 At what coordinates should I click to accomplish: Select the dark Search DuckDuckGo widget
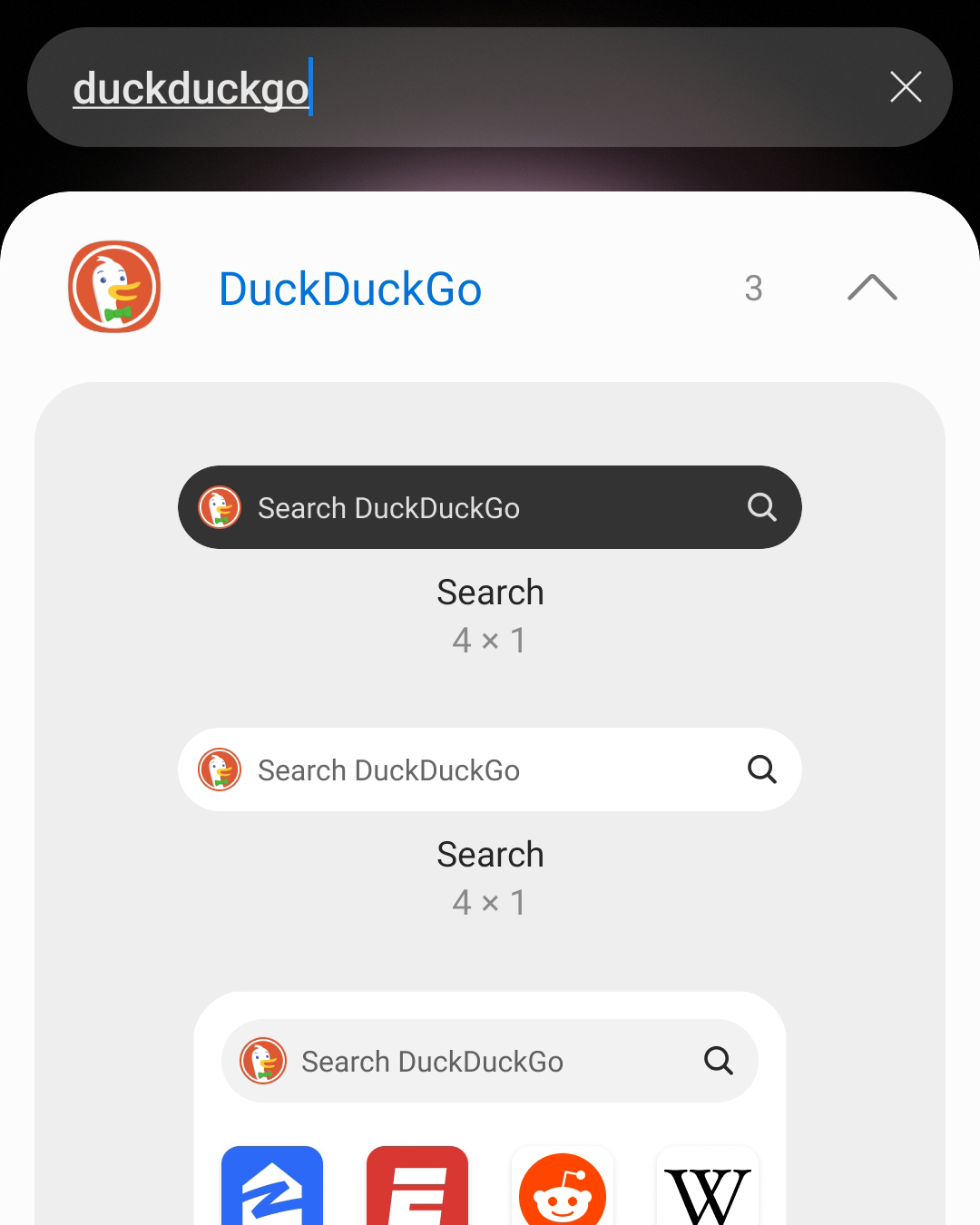[x=490, y=507]
